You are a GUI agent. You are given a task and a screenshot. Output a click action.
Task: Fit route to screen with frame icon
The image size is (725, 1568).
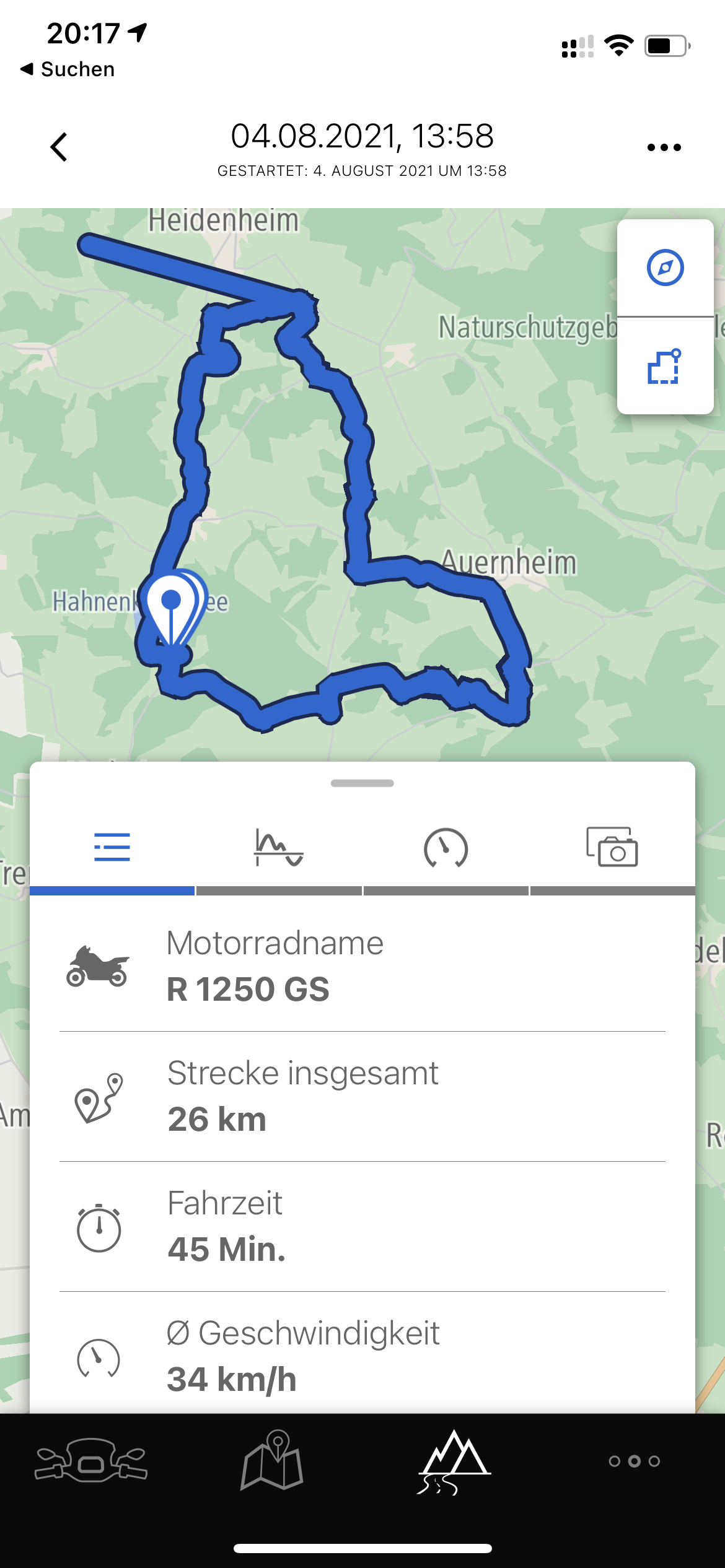664,367
